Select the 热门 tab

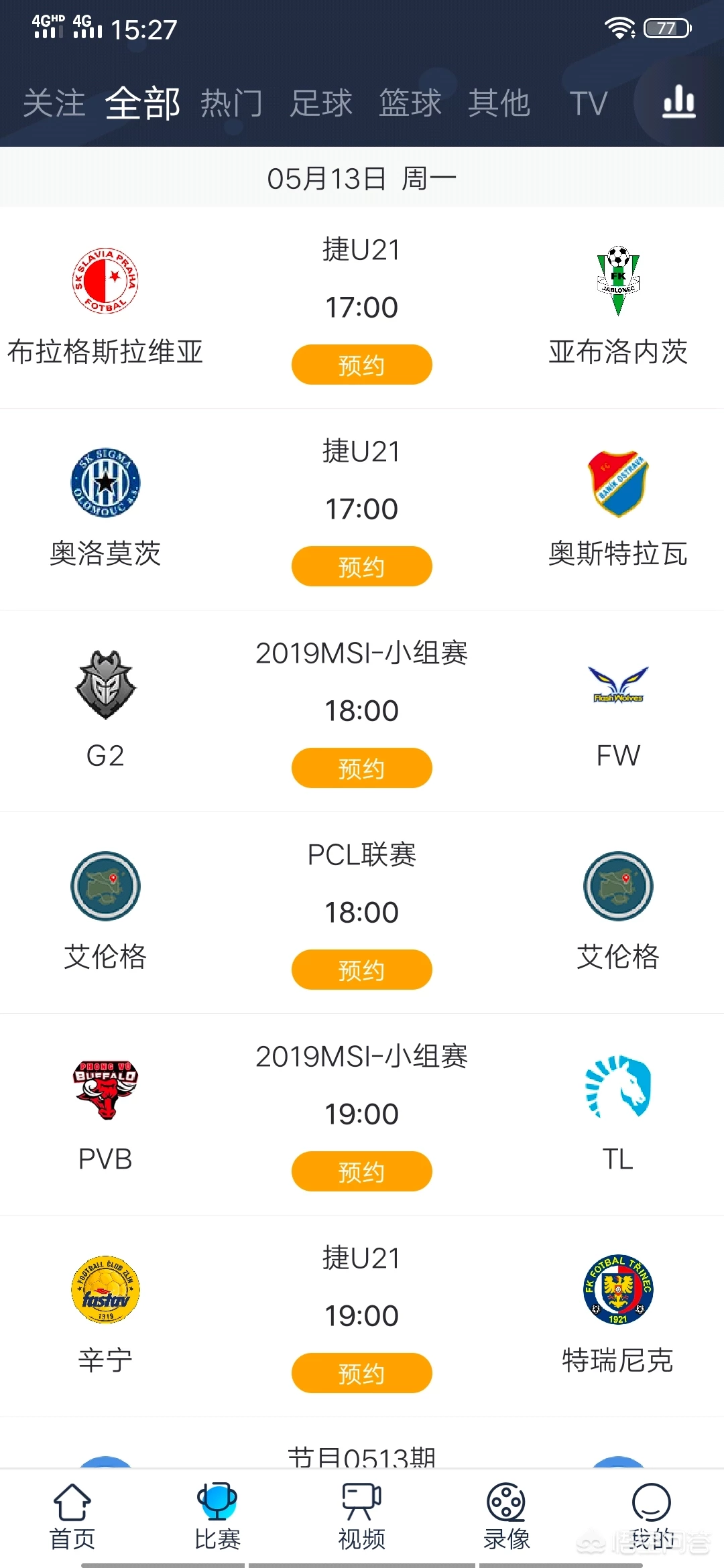click(x=231, y=104)
